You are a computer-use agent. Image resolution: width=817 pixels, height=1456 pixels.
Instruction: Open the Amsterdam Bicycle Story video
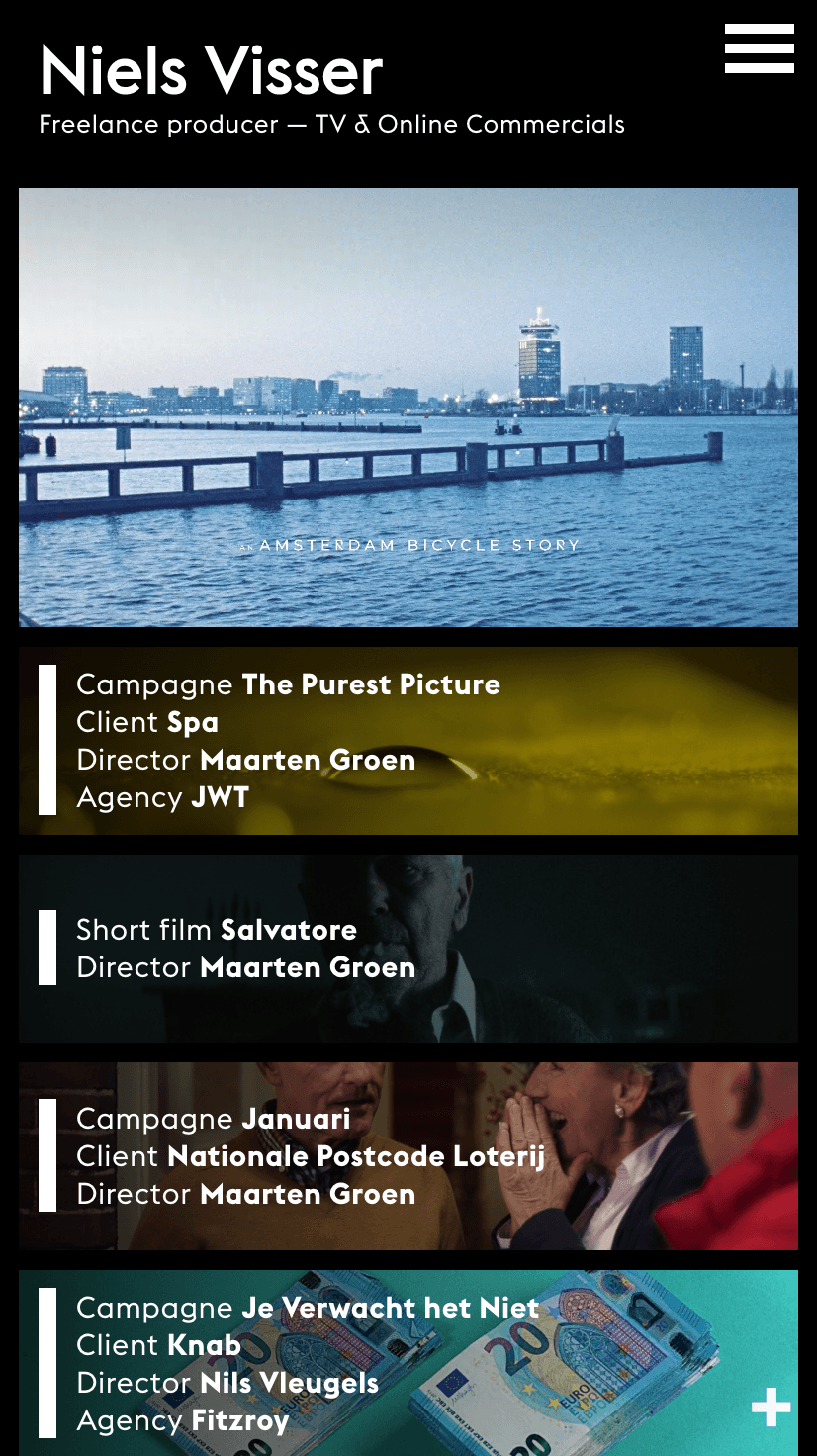pyautogui.click(x=408, y=407)
